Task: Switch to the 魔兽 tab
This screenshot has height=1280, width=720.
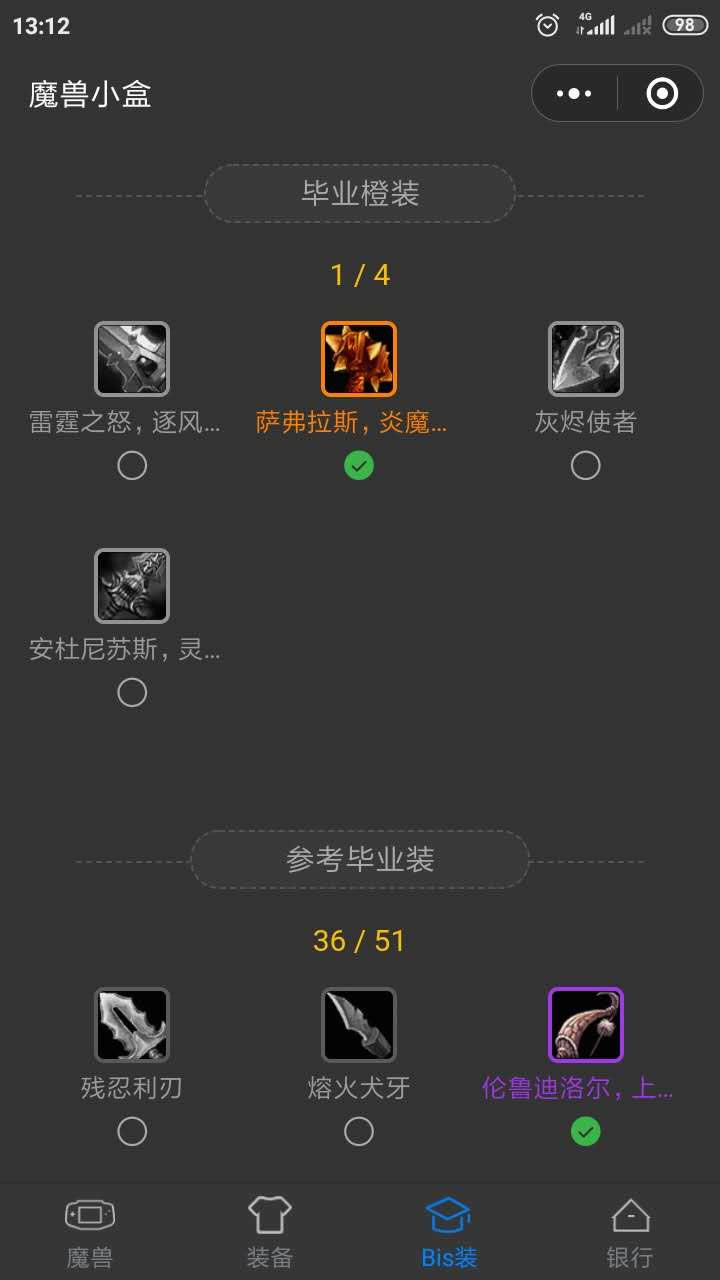Action: tap(90, 1232)
